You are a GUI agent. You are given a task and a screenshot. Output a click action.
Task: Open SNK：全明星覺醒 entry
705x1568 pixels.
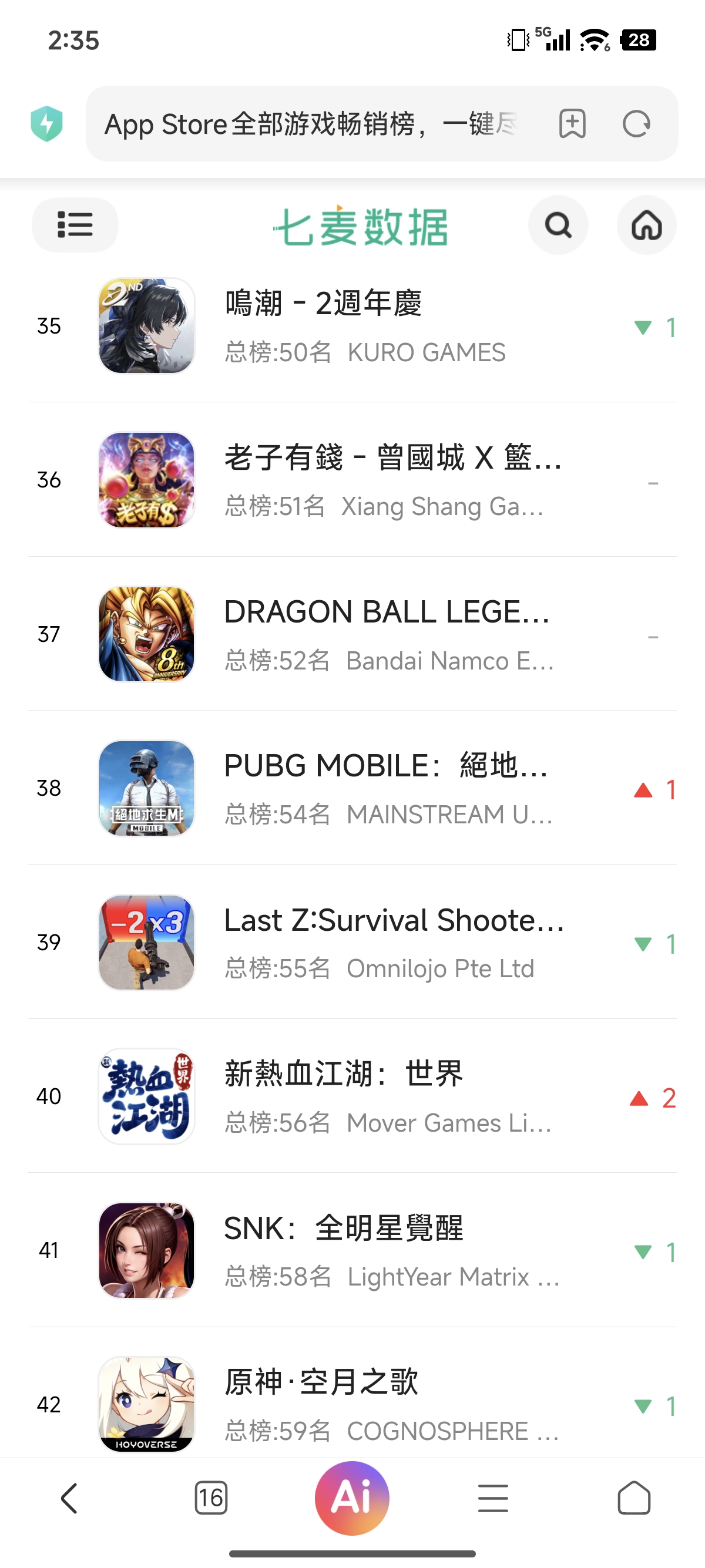coord(352,1250)
